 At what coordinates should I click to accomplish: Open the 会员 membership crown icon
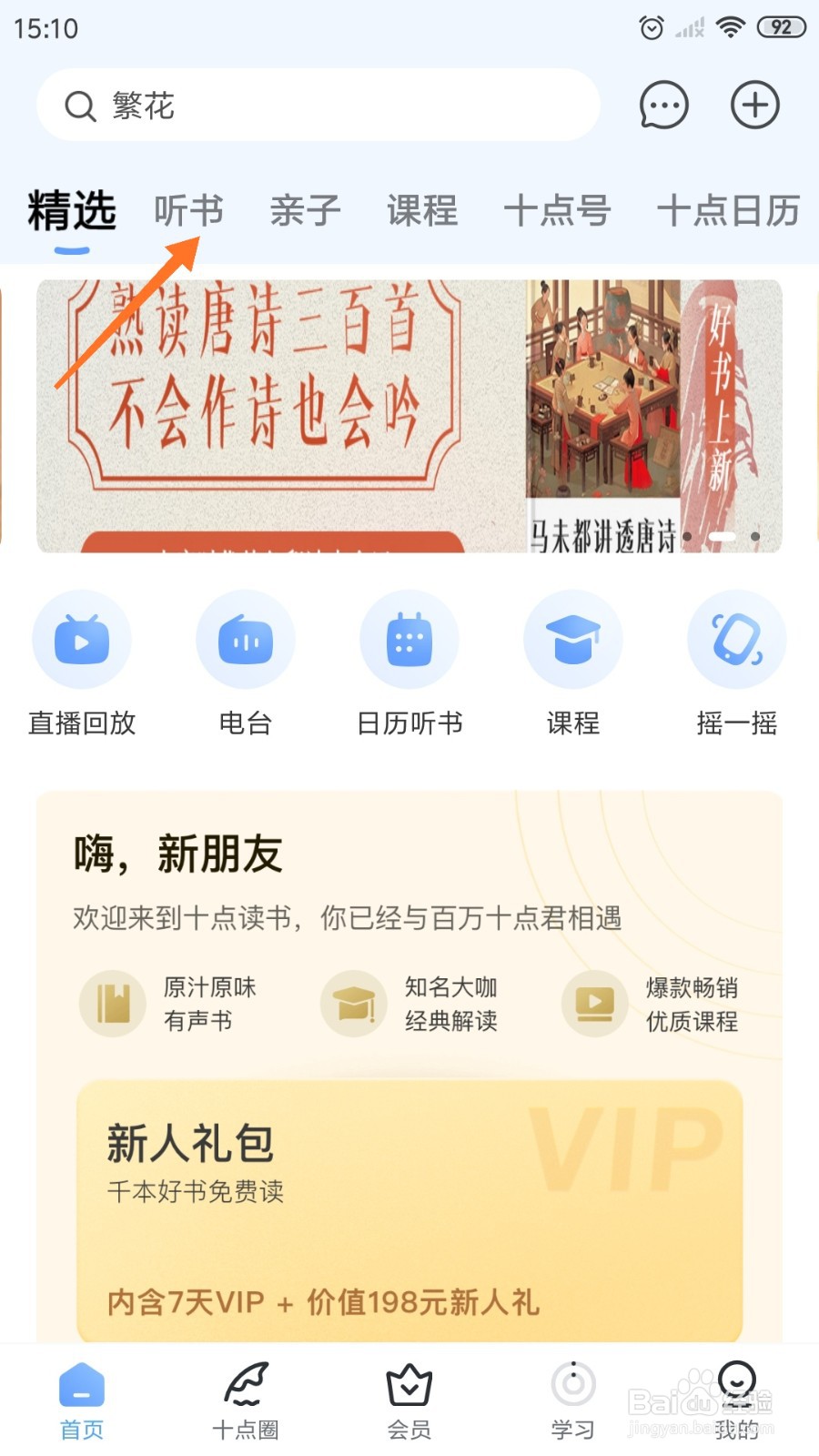point(408,1401)
